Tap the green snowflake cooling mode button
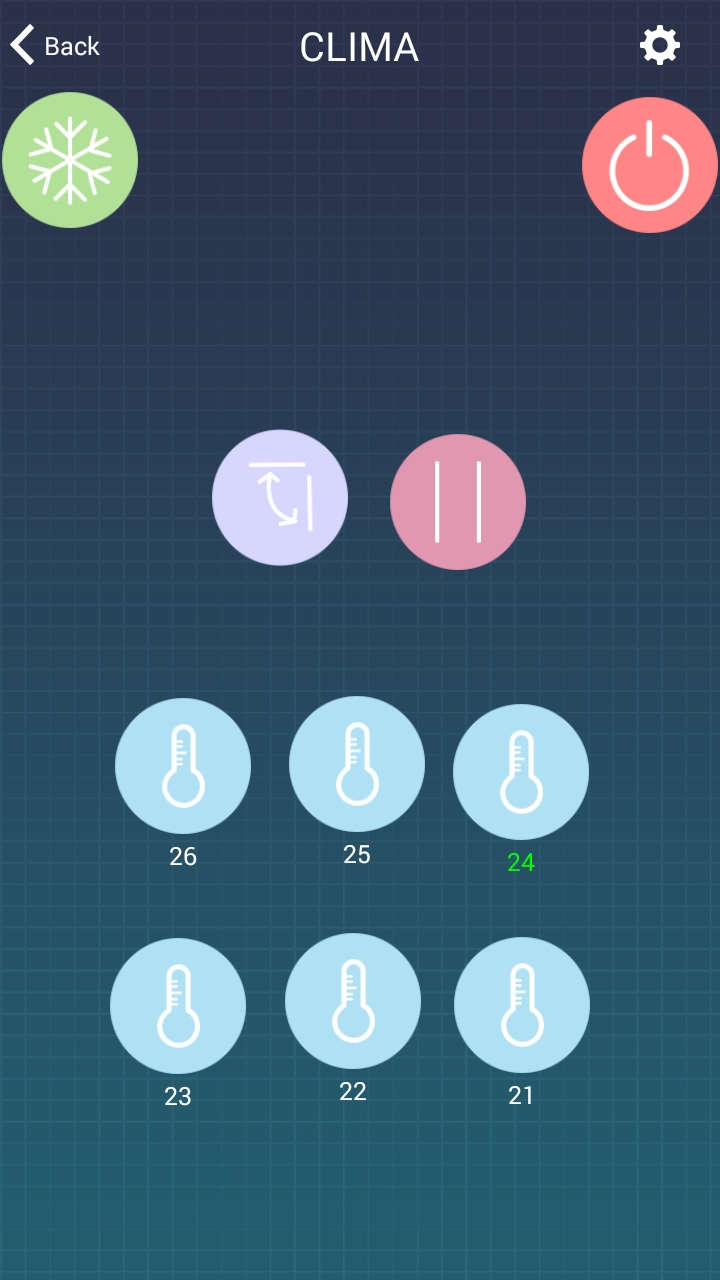 pos(70,160)
